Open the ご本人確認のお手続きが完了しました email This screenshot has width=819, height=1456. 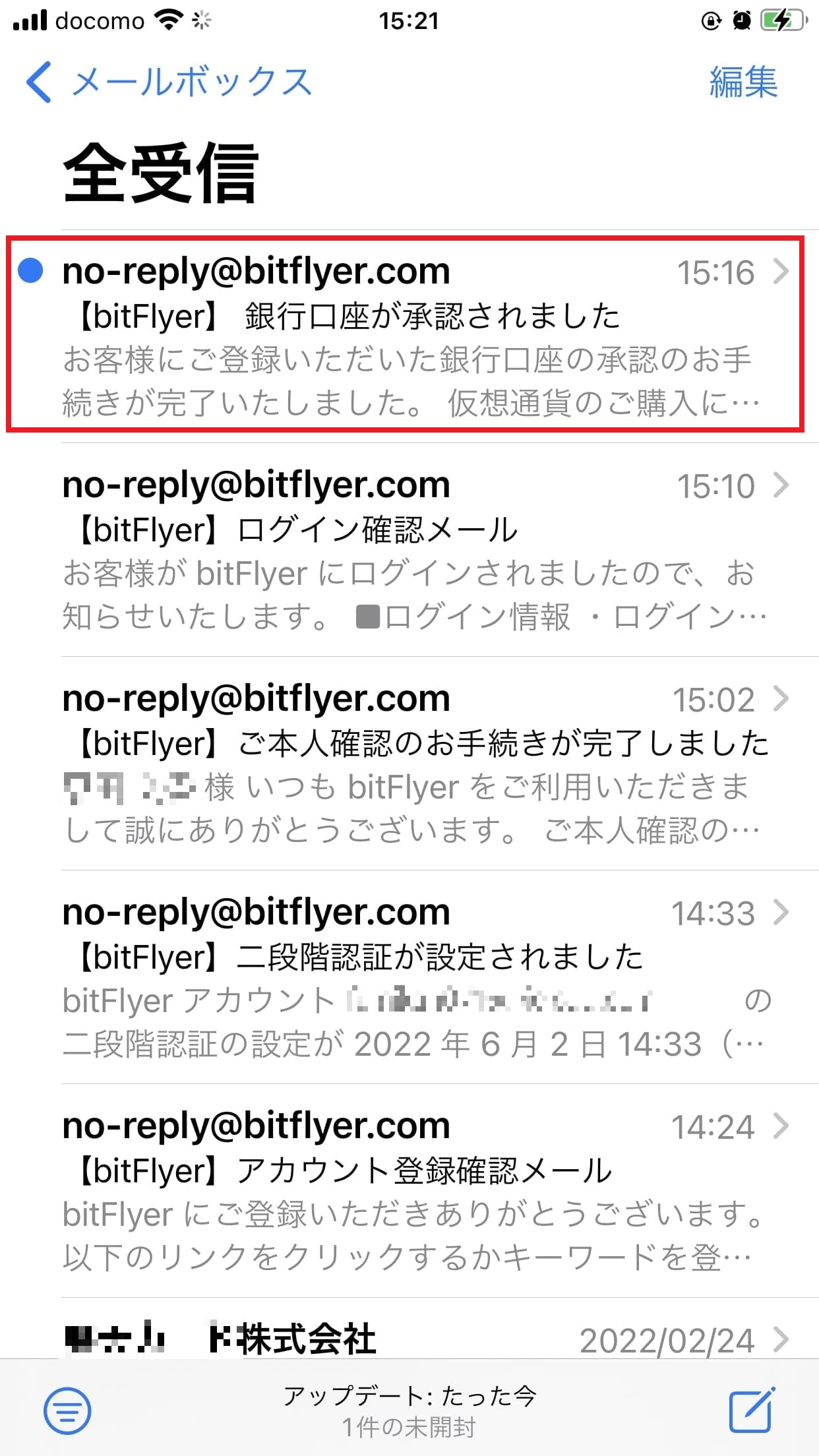[x=409, y=763]
